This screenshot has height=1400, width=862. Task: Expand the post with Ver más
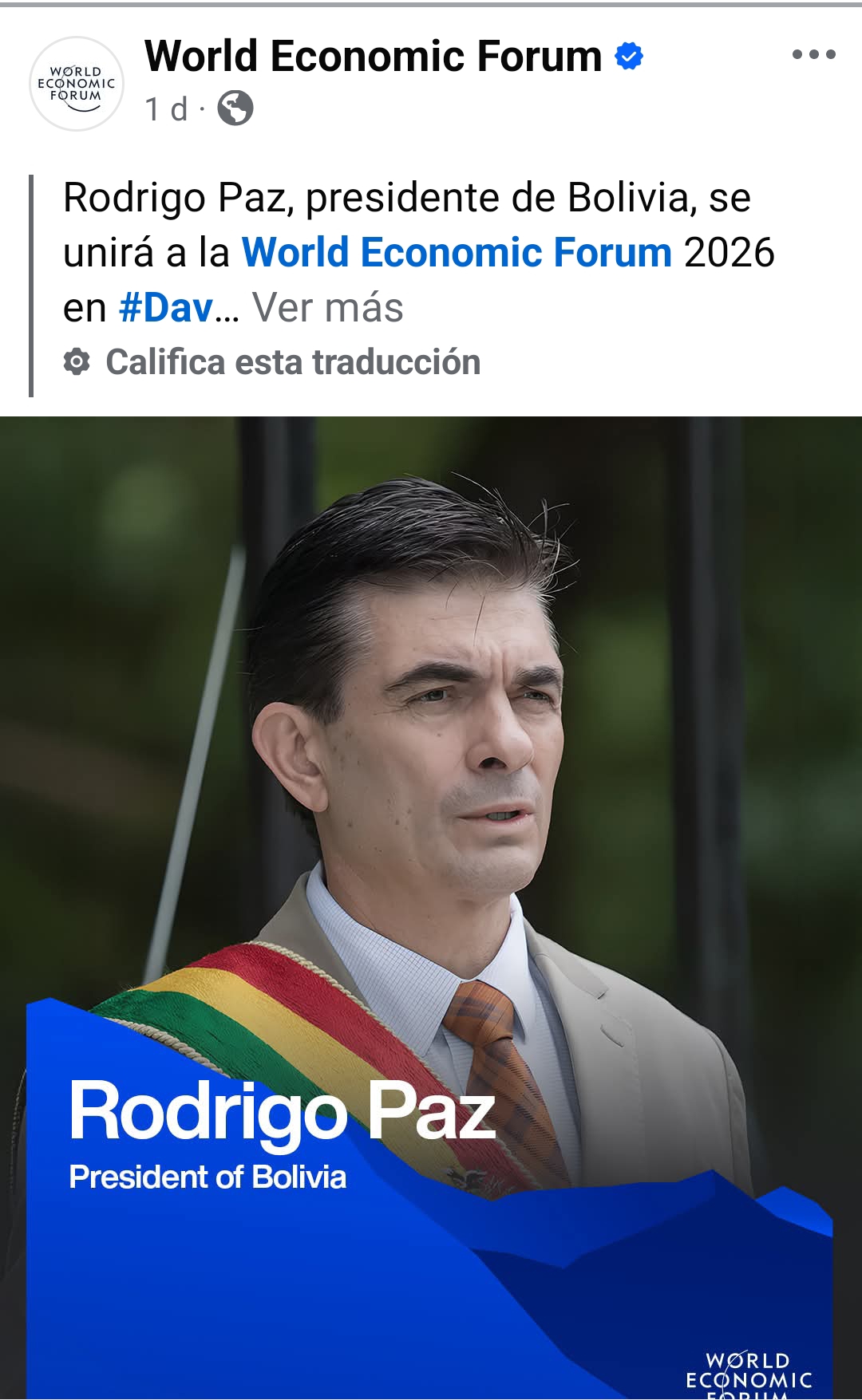pyautogui.click(x=327, y=308)
